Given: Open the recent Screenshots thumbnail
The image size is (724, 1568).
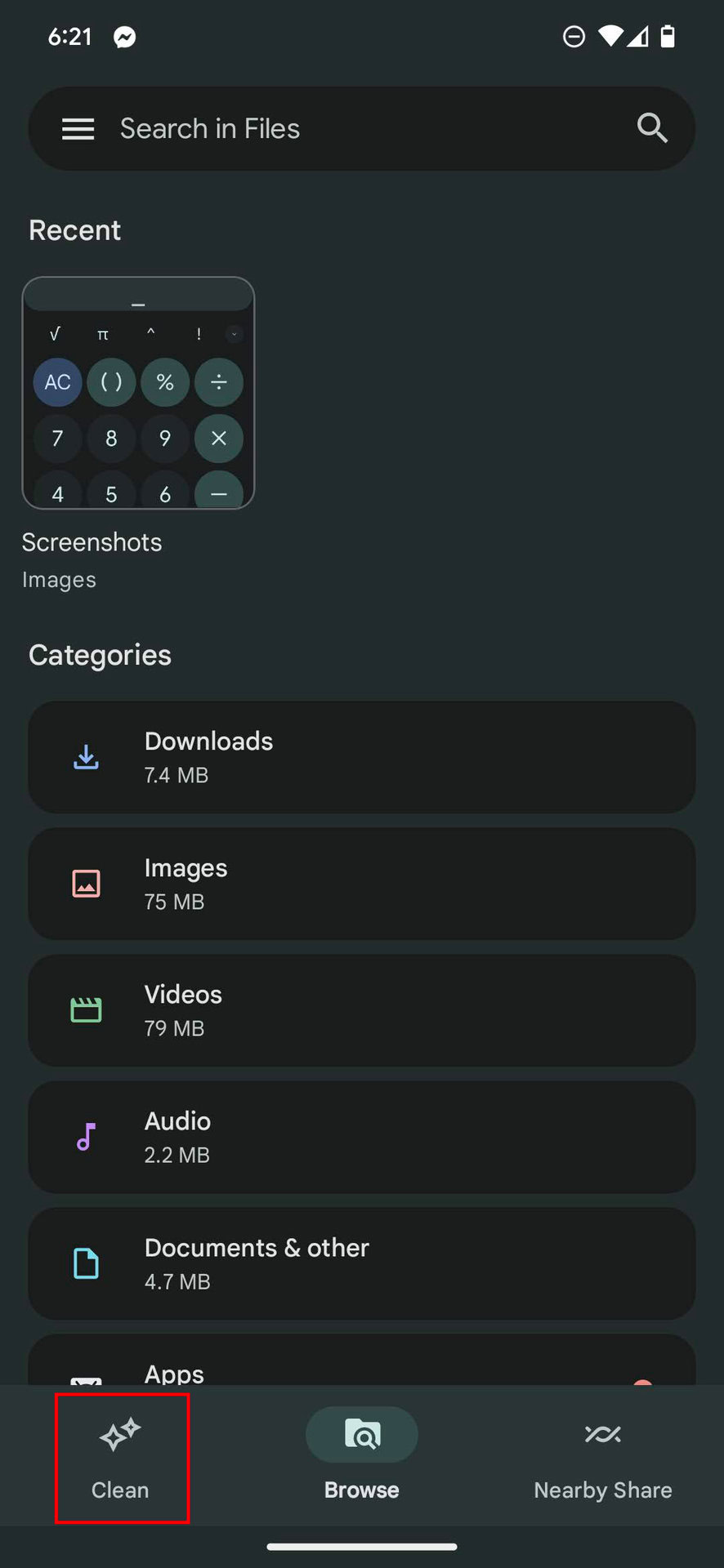Looking at the screenshot, I should tap(138, 393).
